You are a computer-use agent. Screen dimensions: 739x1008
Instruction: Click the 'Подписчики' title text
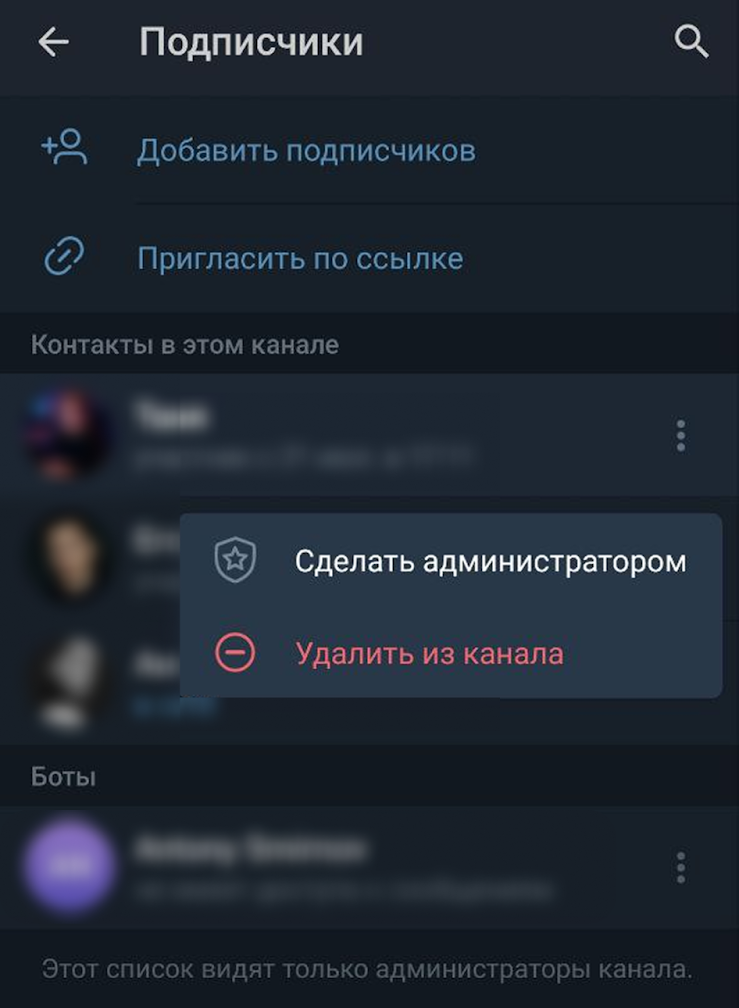[251, 41]
